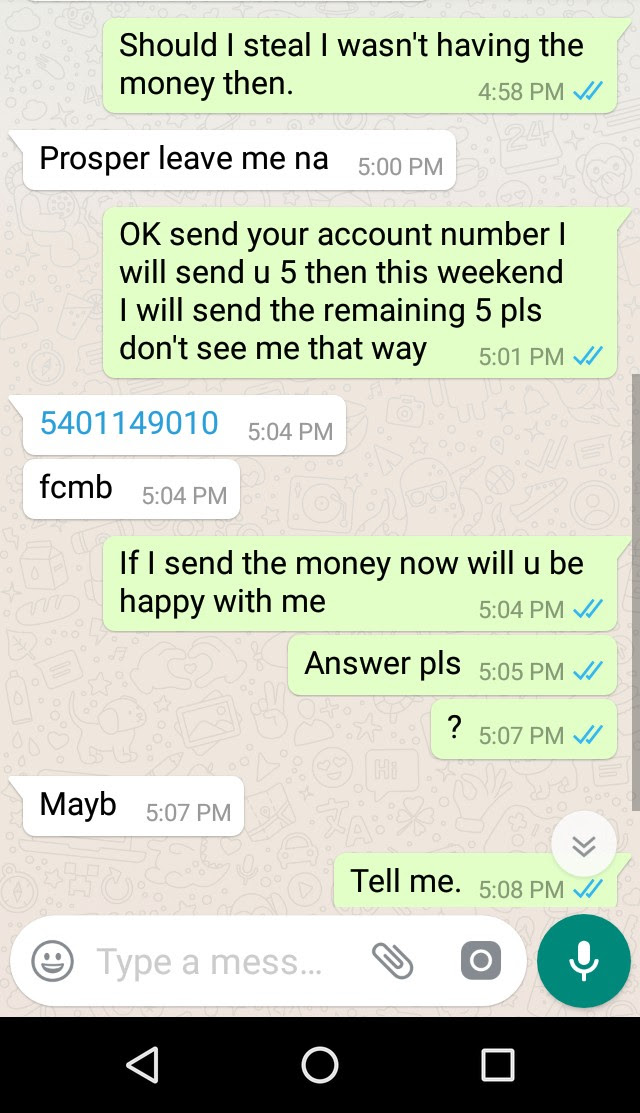Attach a file with the paperclip

(x=392, y=962)
